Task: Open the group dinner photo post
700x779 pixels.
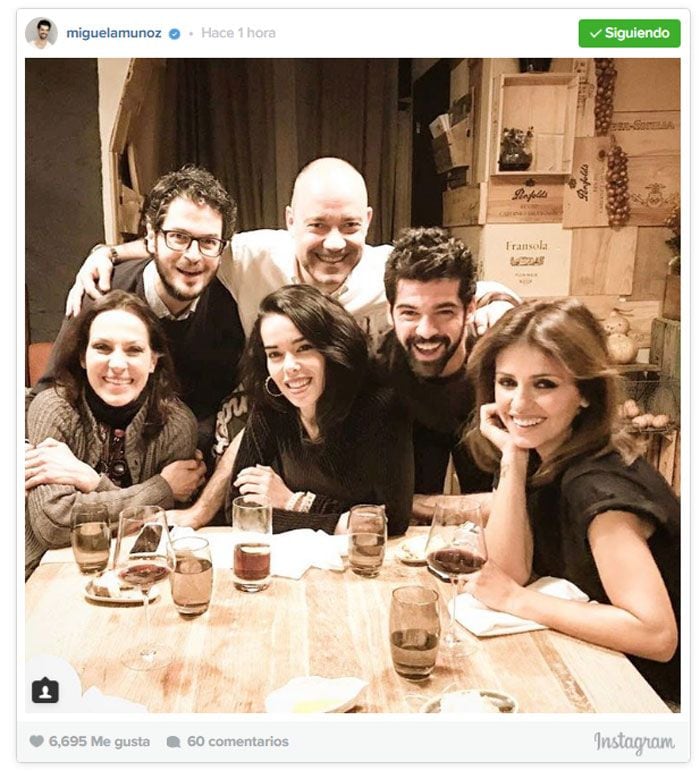Action: tap(352, 385)
